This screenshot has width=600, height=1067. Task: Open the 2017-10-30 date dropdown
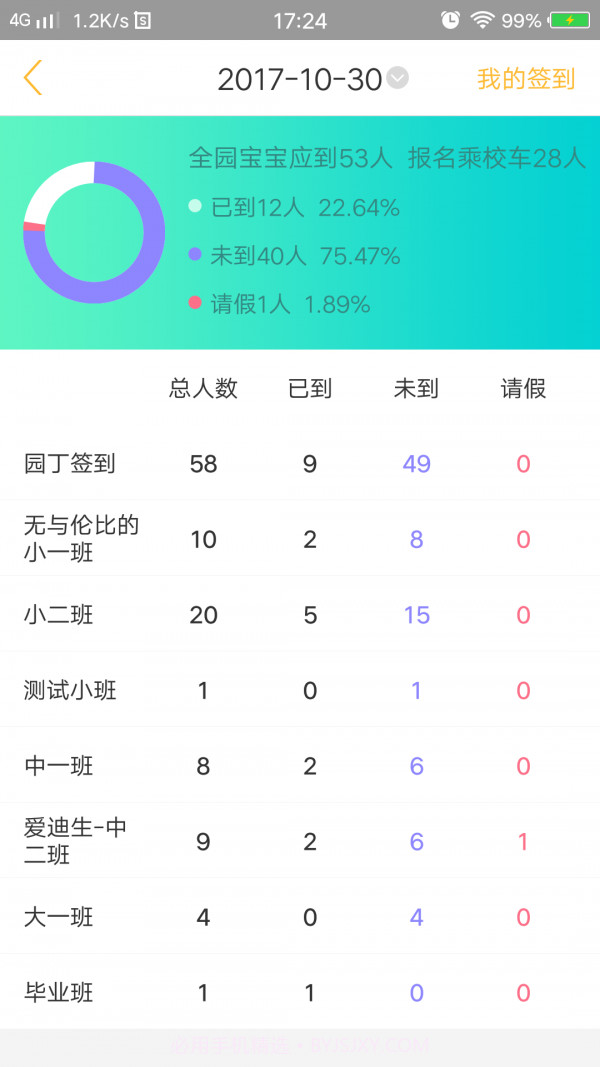(x=312, y=79)
